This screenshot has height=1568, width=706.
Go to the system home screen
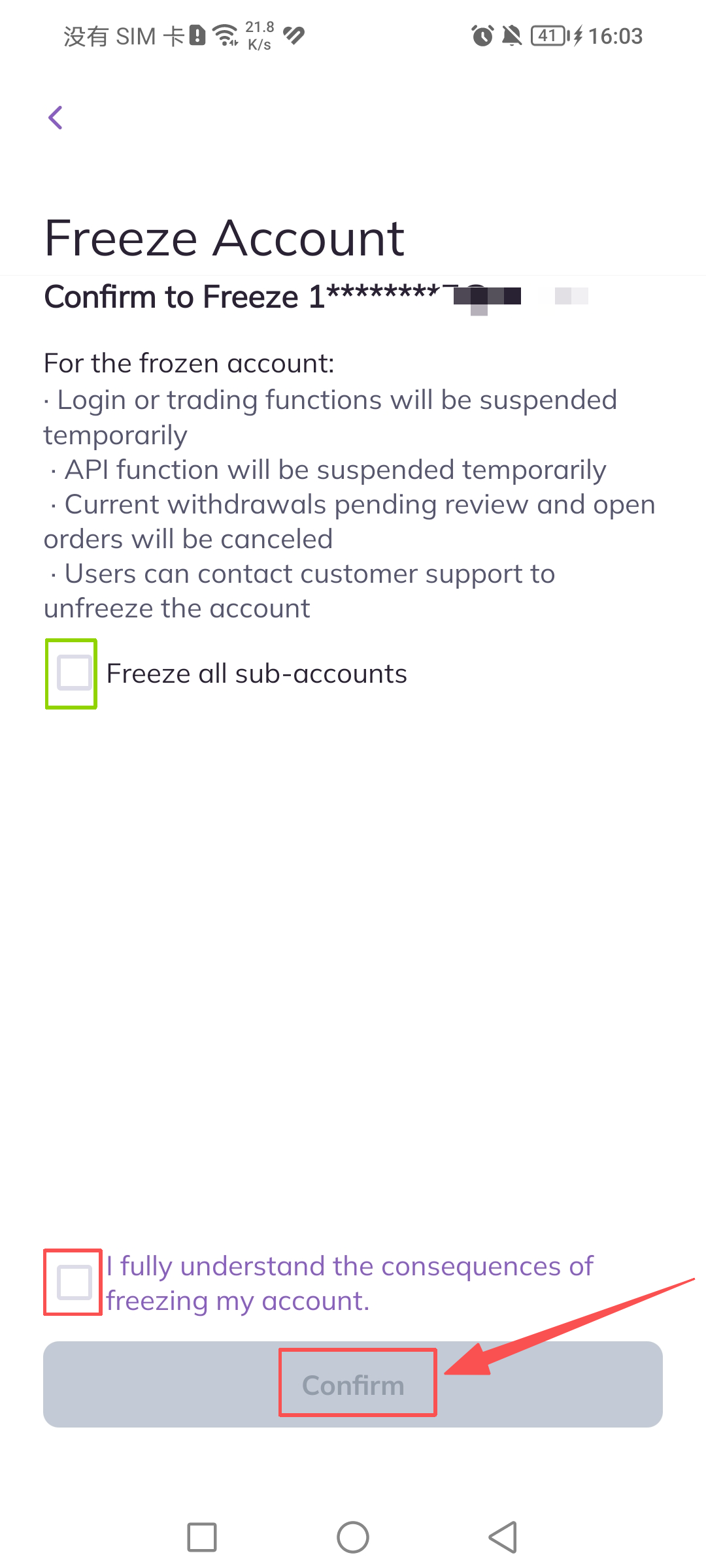[353, 1537]
